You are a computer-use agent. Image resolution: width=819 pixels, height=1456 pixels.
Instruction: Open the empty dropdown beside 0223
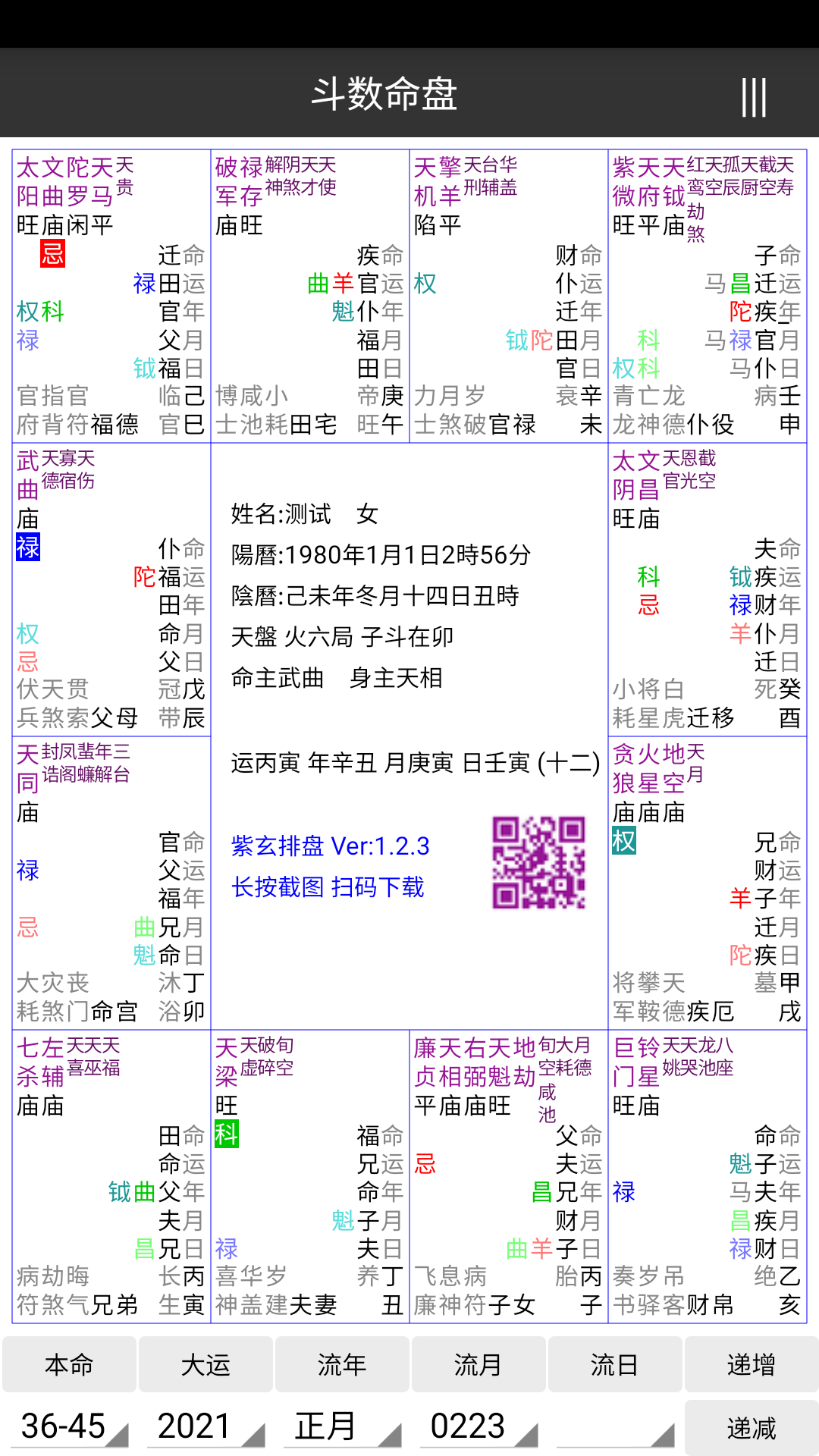615,1427
